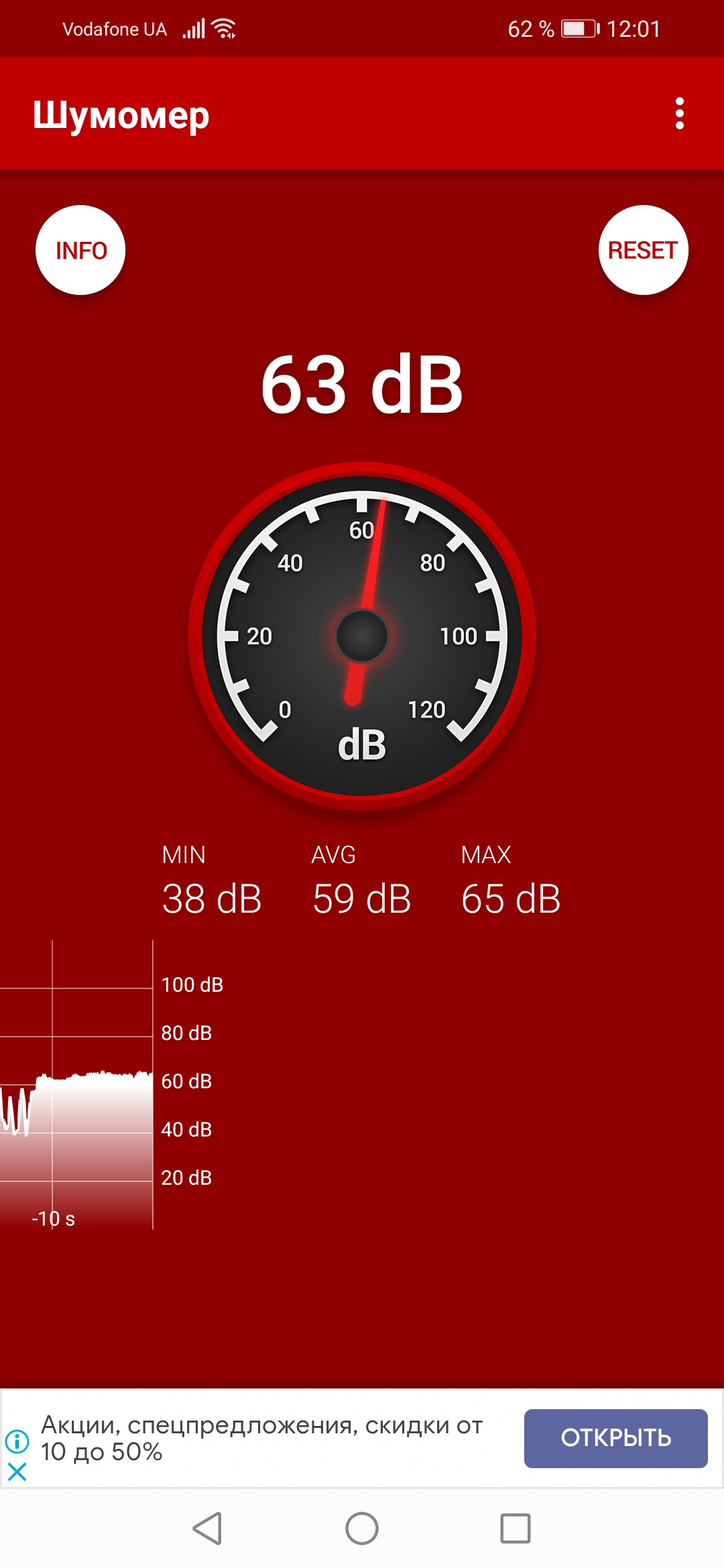The height and width of the screenshot is (1568, 724).
Task: Open the three-dot overflow menu
Action: point(680,114)
